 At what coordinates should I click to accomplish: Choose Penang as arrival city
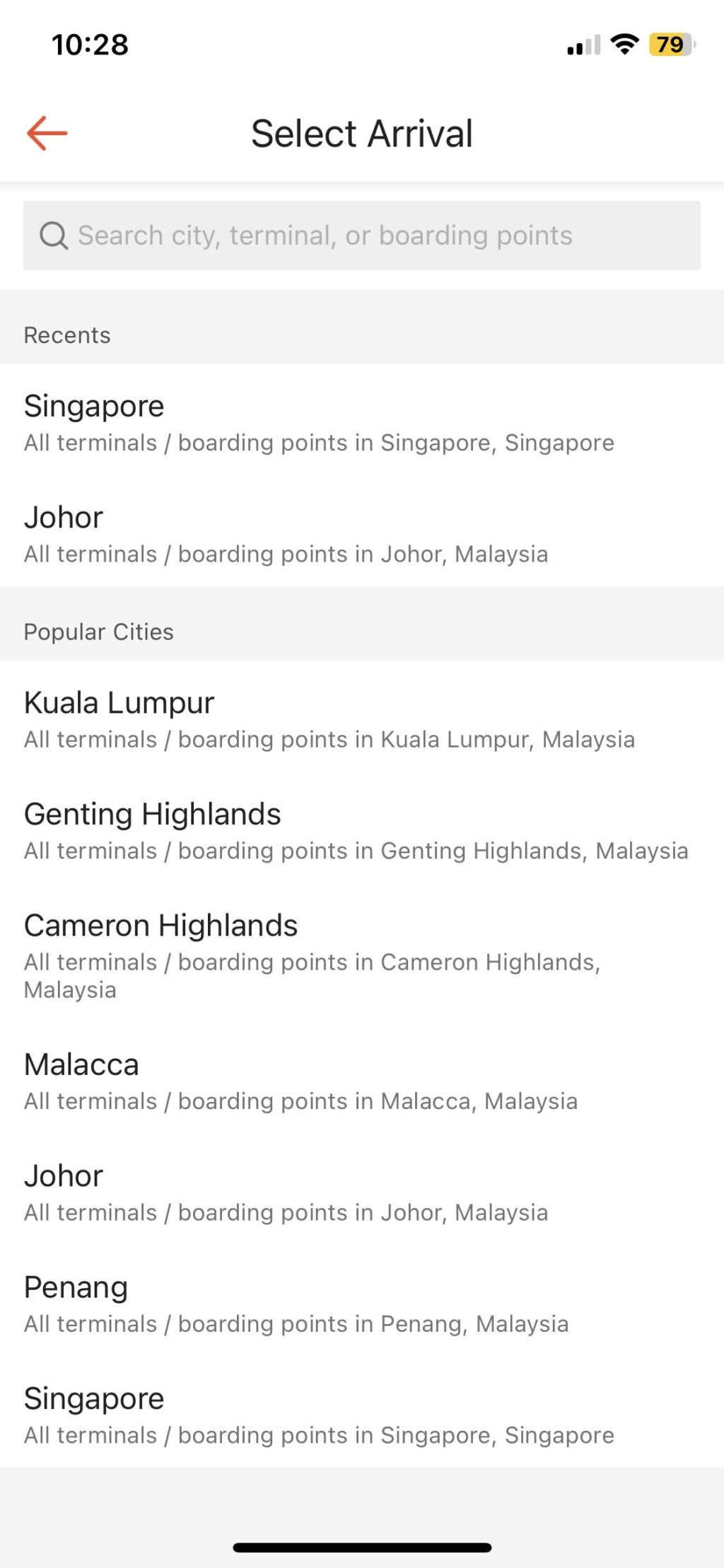pyautogui.click(x=362, y=1303)
